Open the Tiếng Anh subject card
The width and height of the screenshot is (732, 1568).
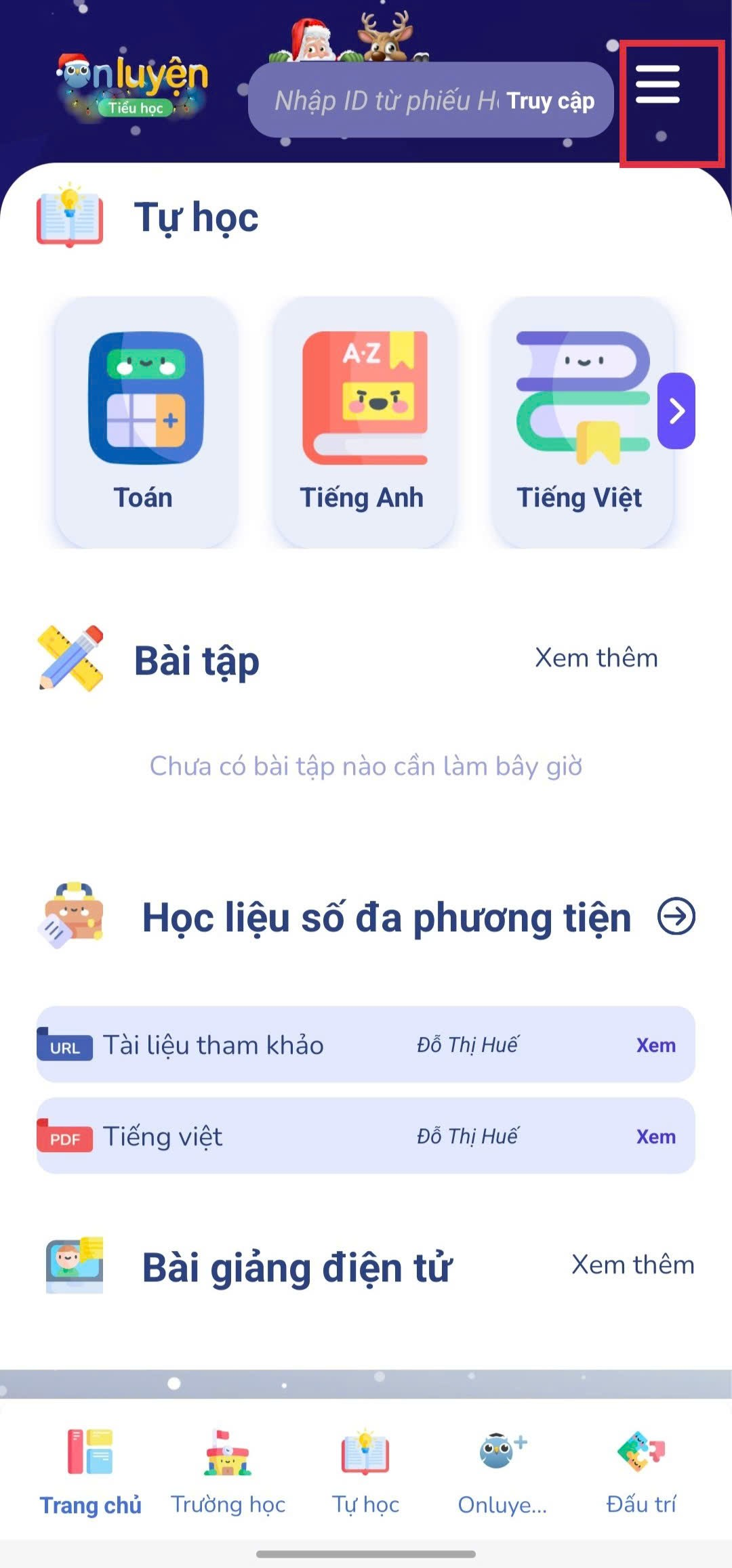363,421
